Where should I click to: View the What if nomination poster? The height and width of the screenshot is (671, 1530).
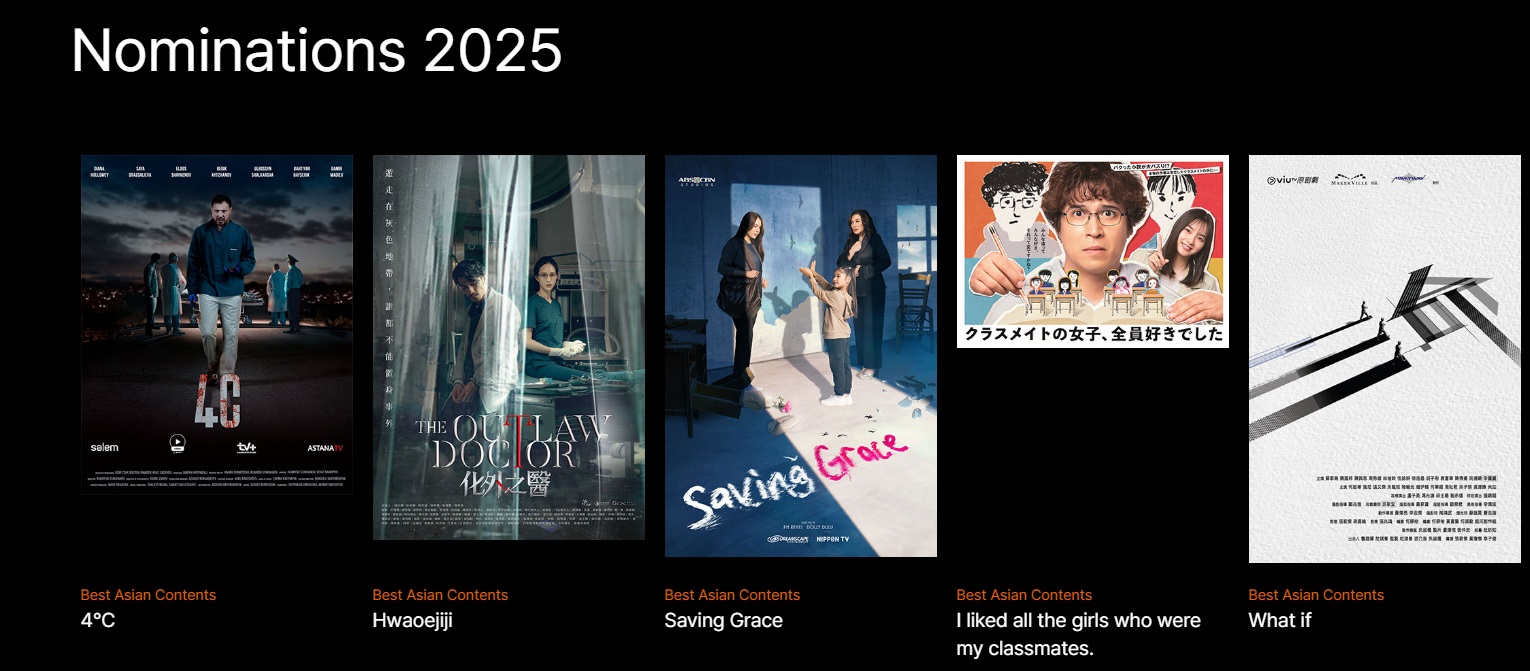click(1384, 358)
